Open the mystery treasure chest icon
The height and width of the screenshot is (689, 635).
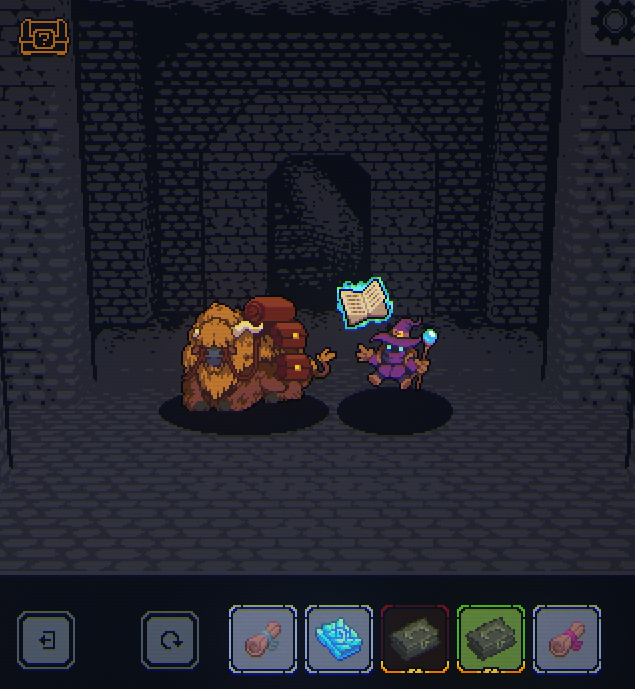(44, 37)
